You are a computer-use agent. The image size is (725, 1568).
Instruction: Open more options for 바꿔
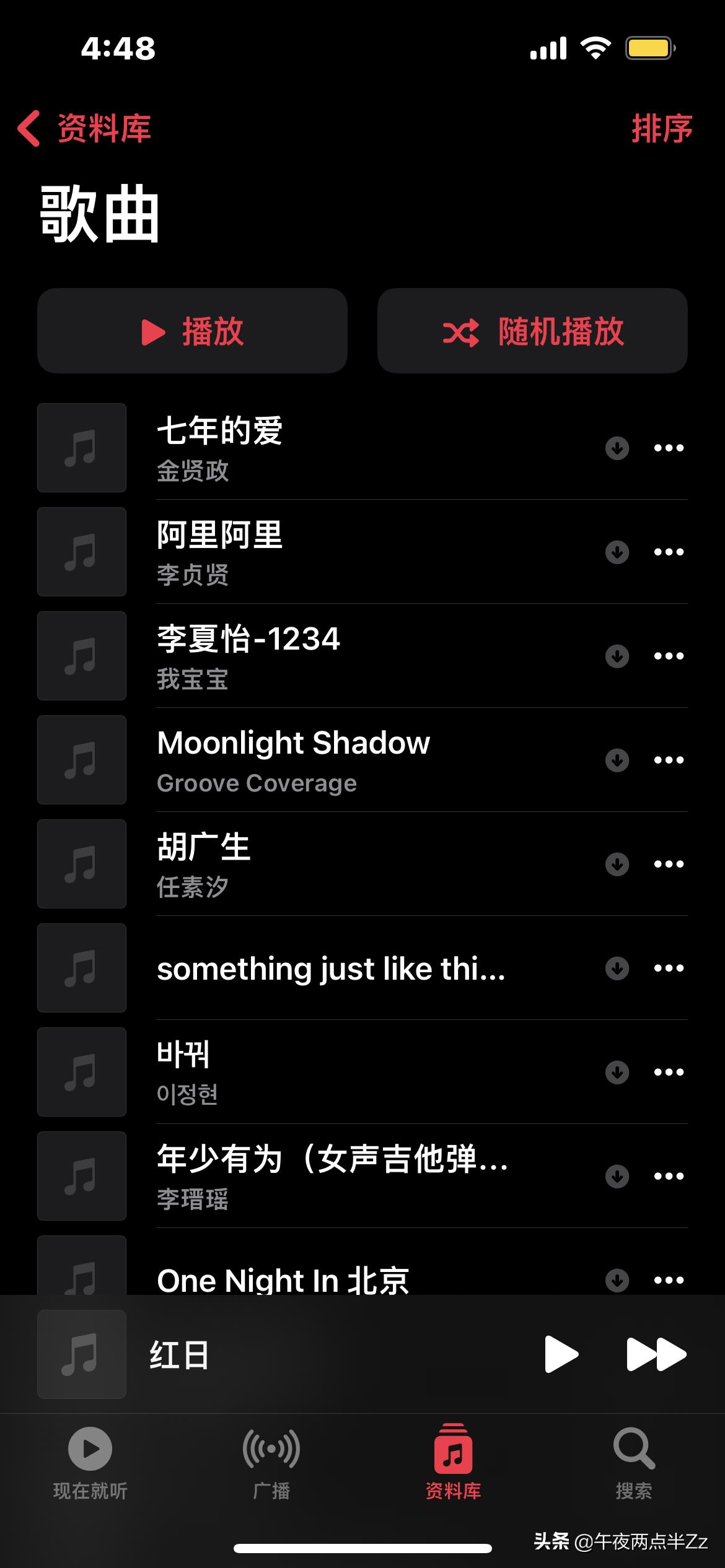coord(669,1073)
